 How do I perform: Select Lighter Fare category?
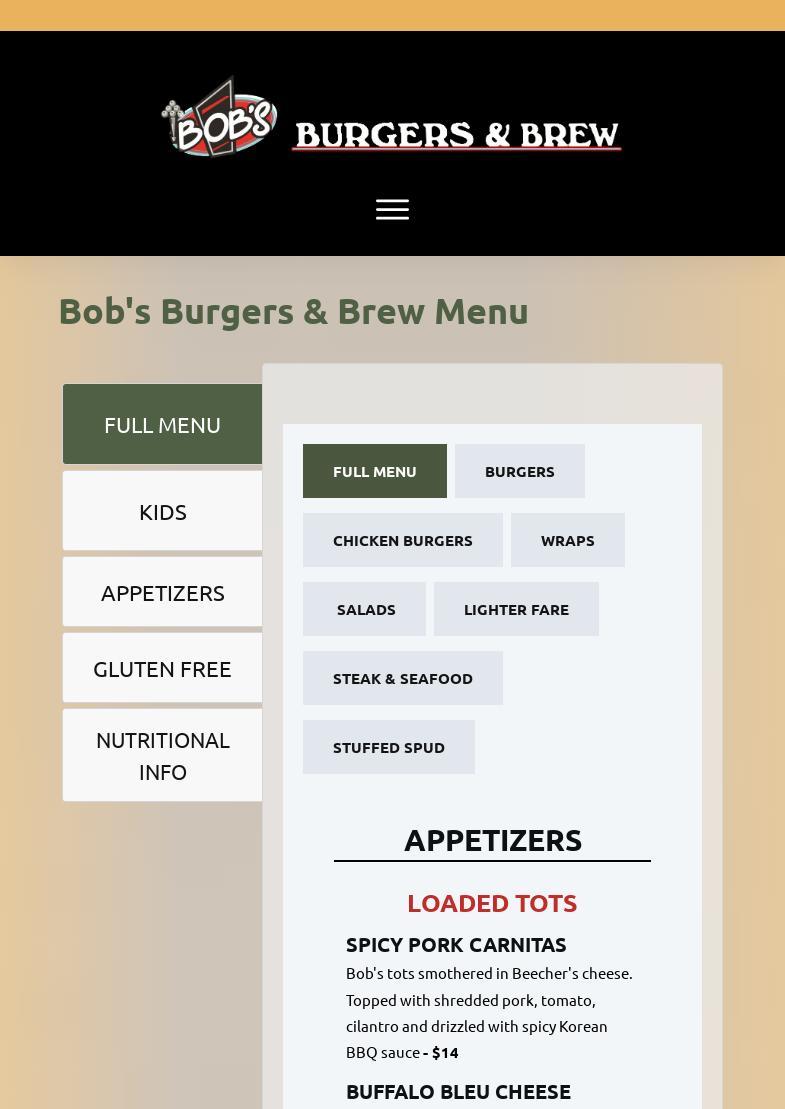tap(516, 609)
